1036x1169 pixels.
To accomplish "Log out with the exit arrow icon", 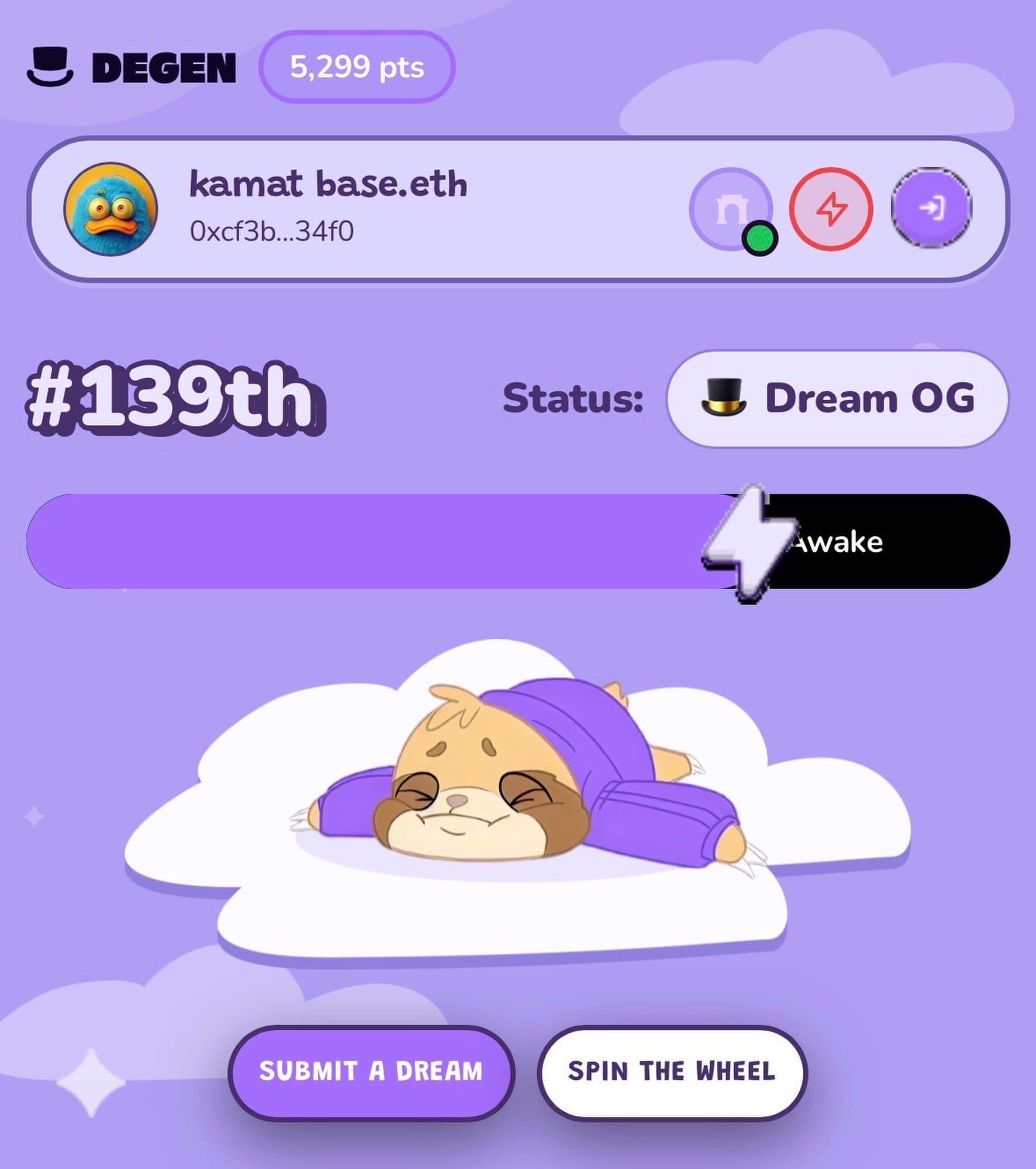I will 931,207.
